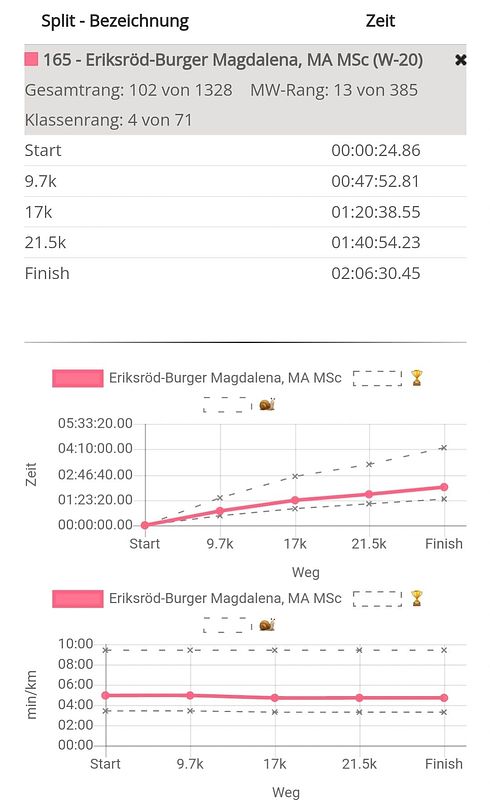Toggle trophy series in Zeit chart legend
Image resolution: width=490 pixels, height=800 pixels.
click(388, 378)
